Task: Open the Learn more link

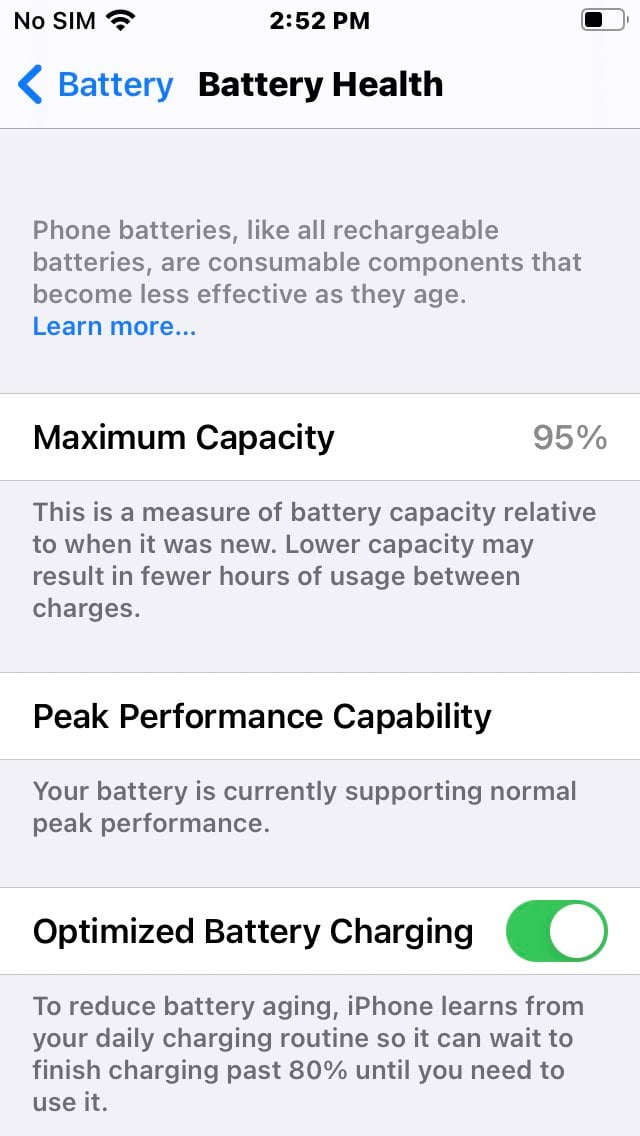Action: [115, 326]
